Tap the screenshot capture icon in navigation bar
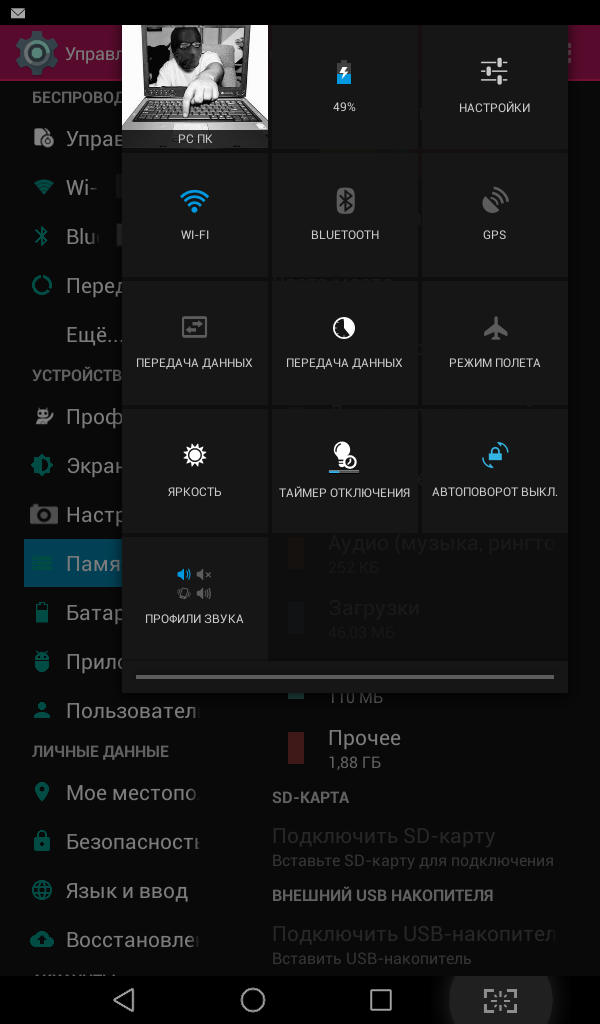Screen dimensions: 600x1024 click(x=500, y=999)
